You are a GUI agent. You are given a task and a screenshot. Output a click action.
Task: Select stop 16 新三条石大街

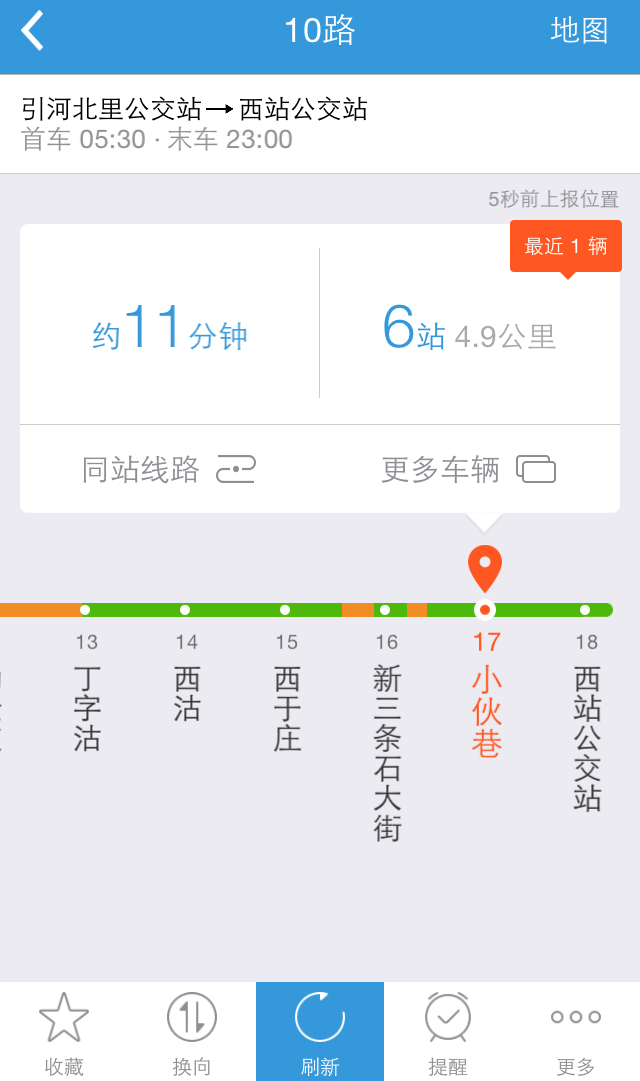click(x=386, y=740)
